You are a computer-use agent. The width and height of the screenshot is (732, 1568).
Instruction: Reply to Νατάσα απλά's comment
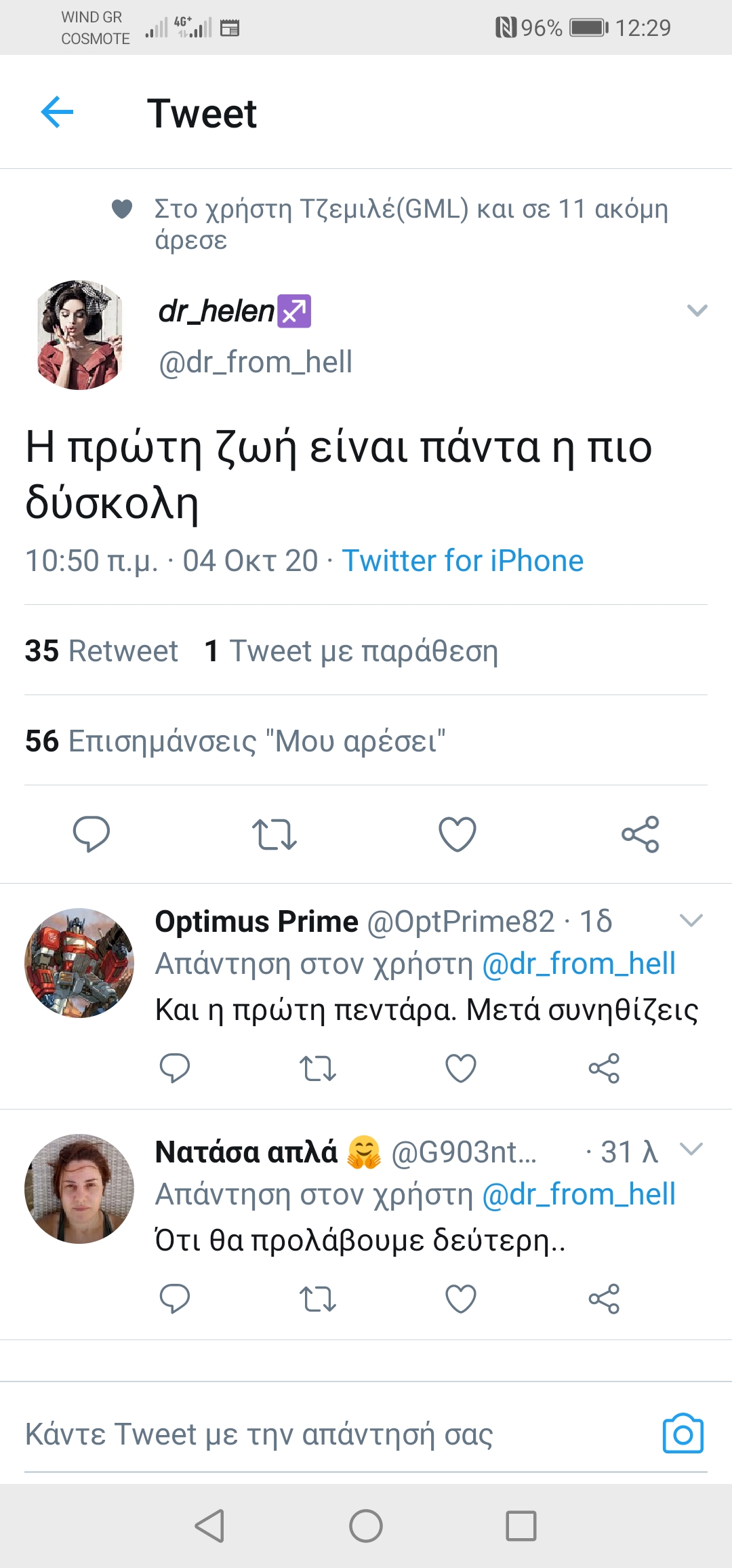tap(174, 1299)
